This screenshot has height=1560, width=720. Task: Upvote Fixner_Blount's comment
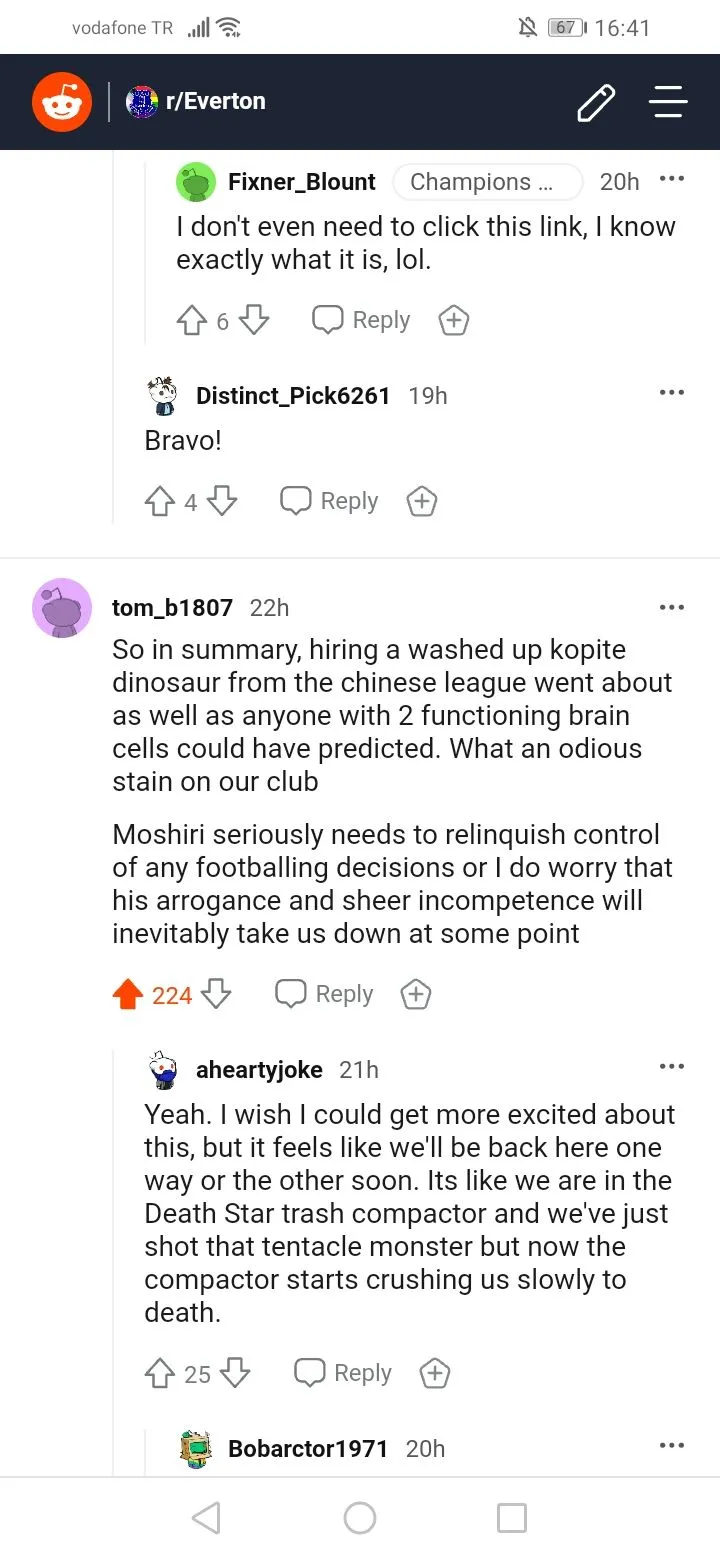pyautogui.click(x=191, y=320)
